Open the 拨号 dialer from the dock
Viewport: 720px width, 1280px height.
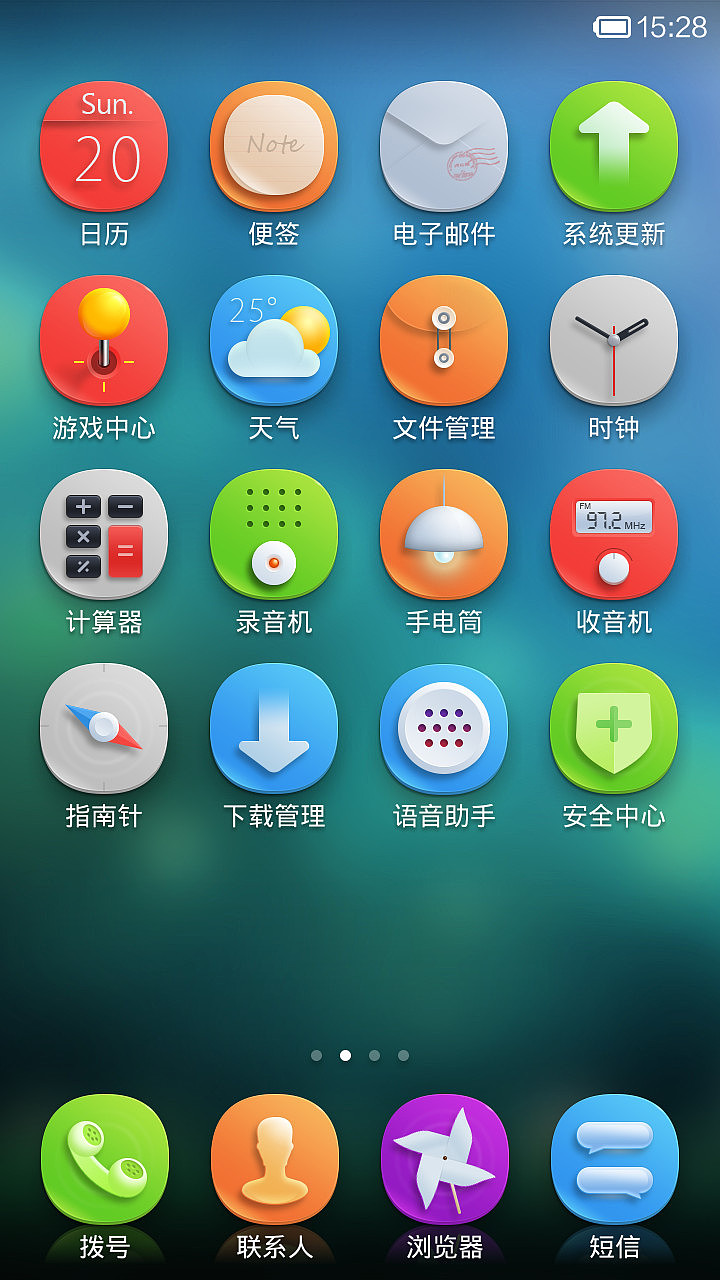click(x=104, y=1157)
